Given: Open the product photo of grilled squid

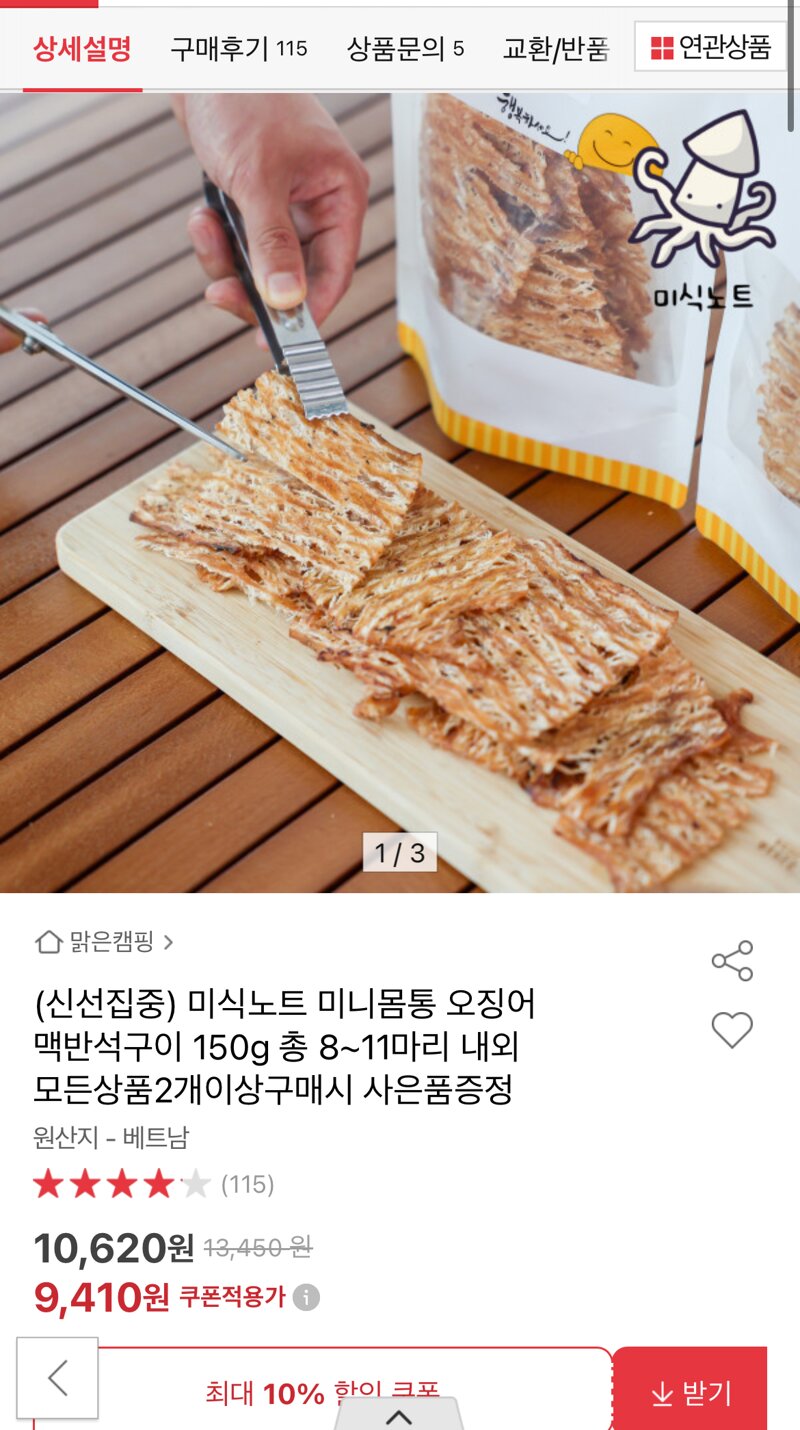Looking at the screenshot, I should [400, 493].
